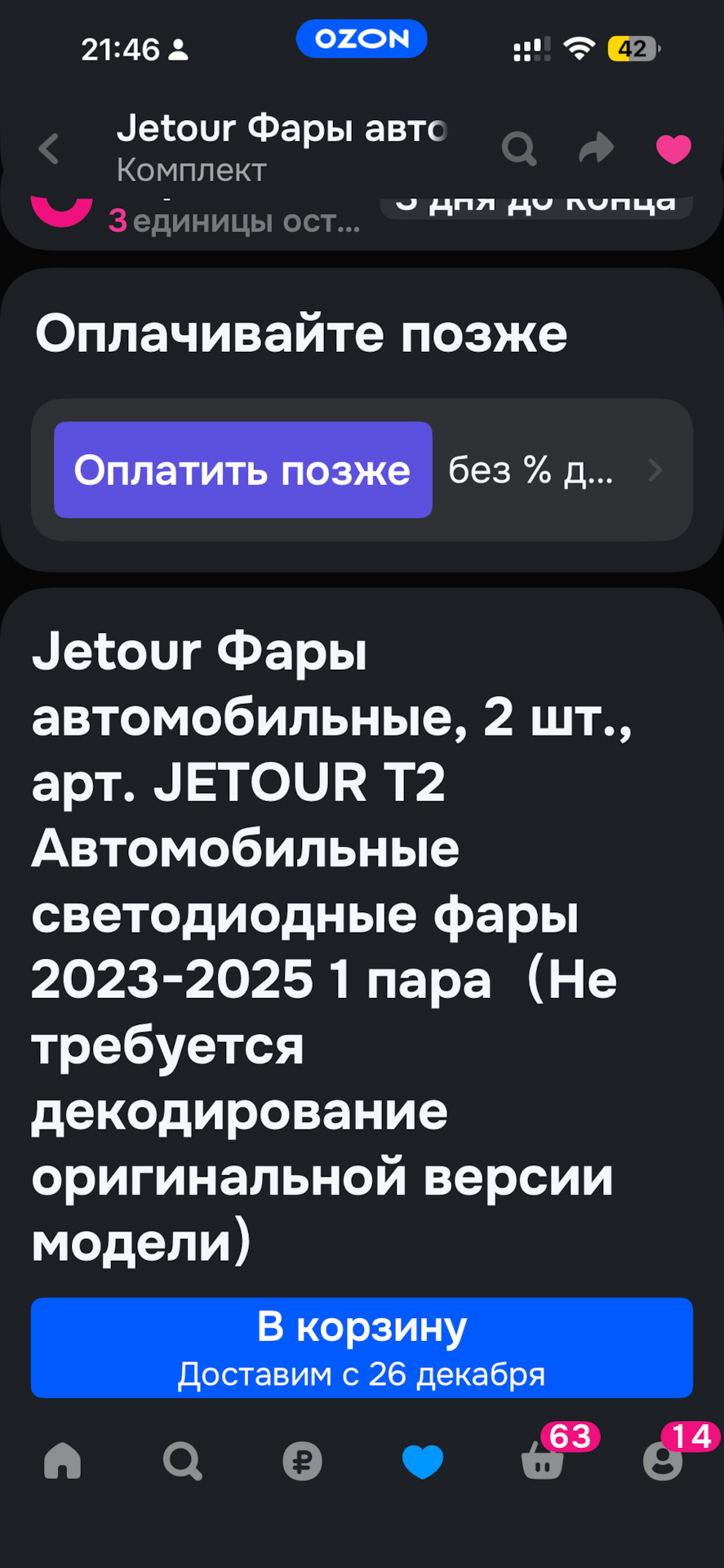Share this Jetour headlights product
The width and height of the screenshot is (724, 1568).
click(596, 148)
